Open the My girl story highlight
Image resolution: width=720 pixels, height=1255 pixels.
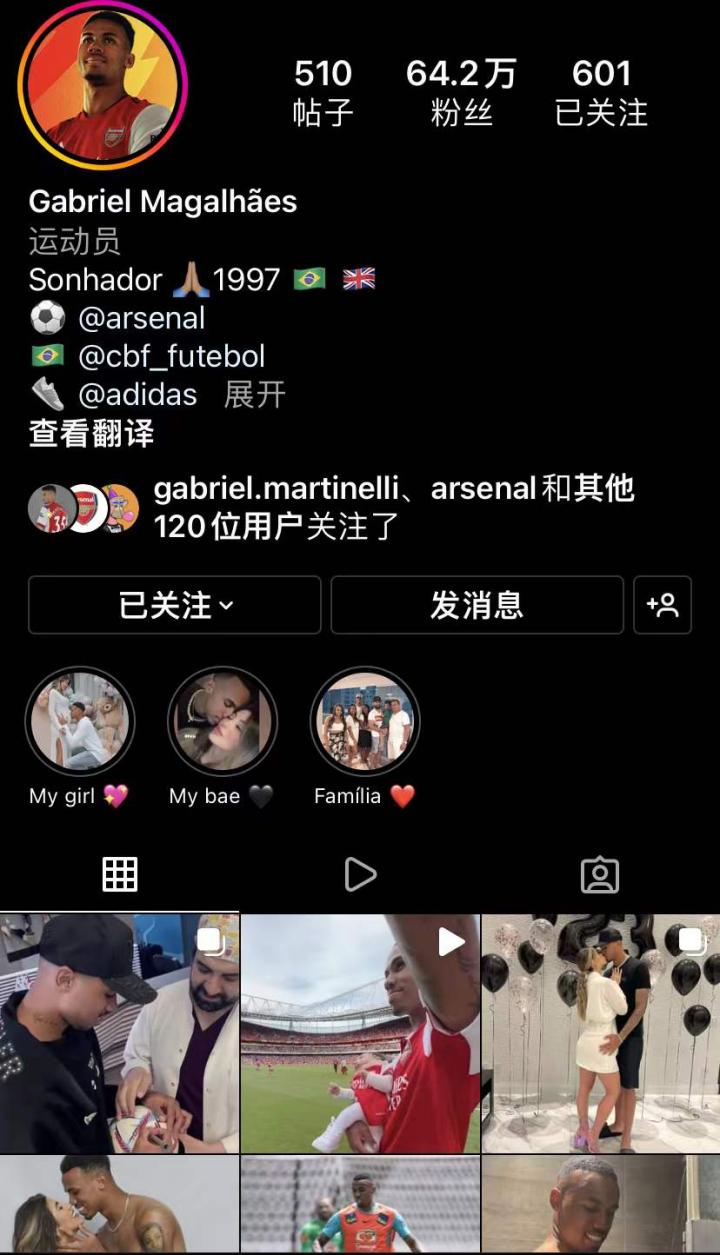pos(80,722)
